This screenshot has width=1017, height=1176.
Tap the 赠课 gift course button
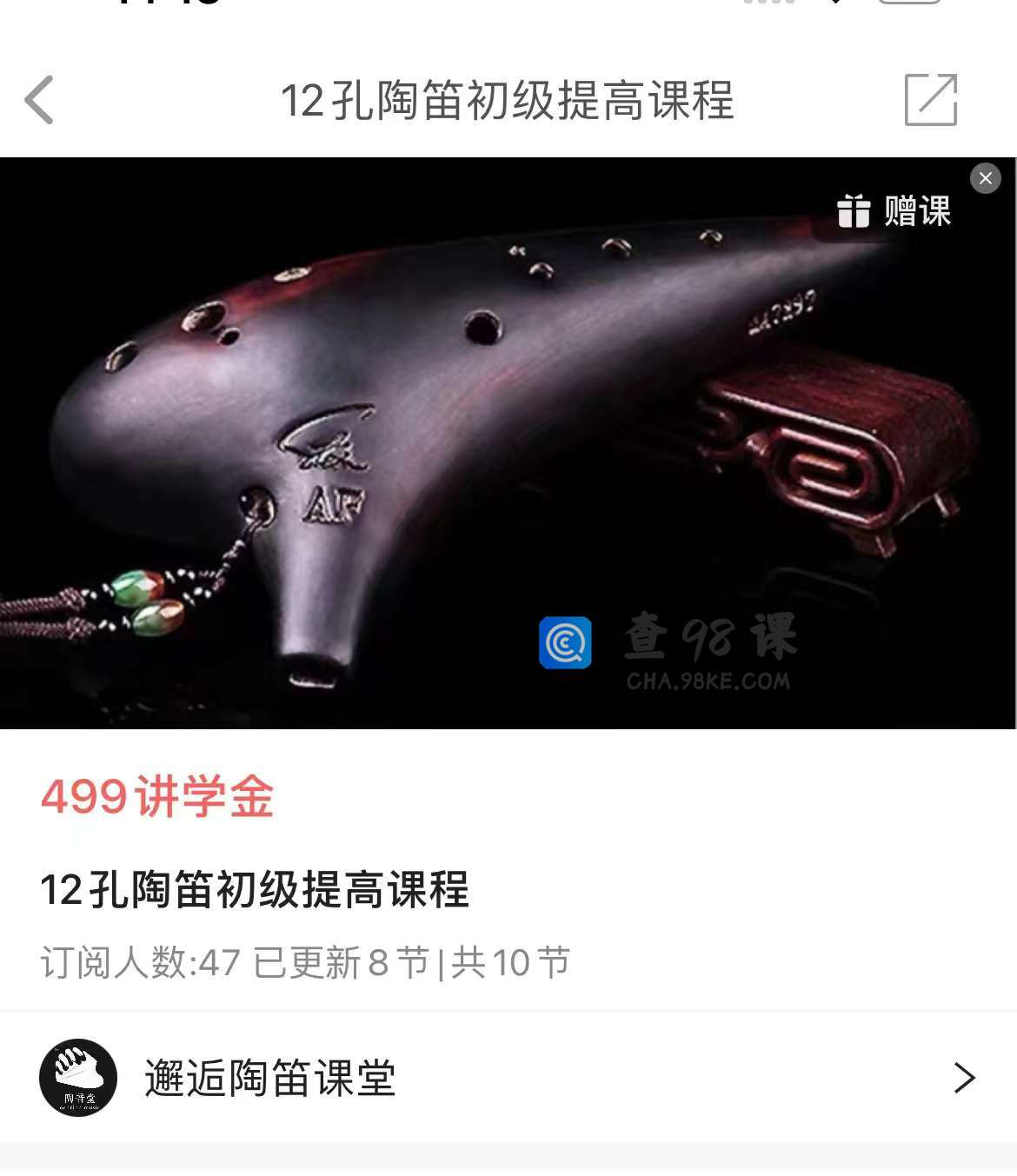coord(894,211)
